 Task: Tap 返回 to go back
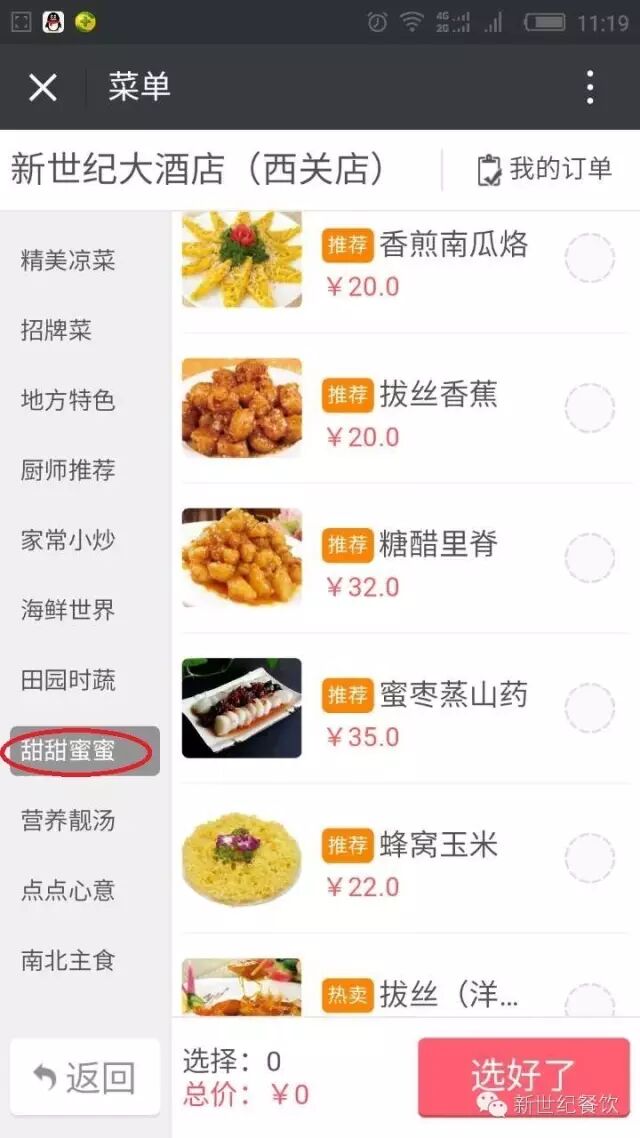tap(85, 1077)
